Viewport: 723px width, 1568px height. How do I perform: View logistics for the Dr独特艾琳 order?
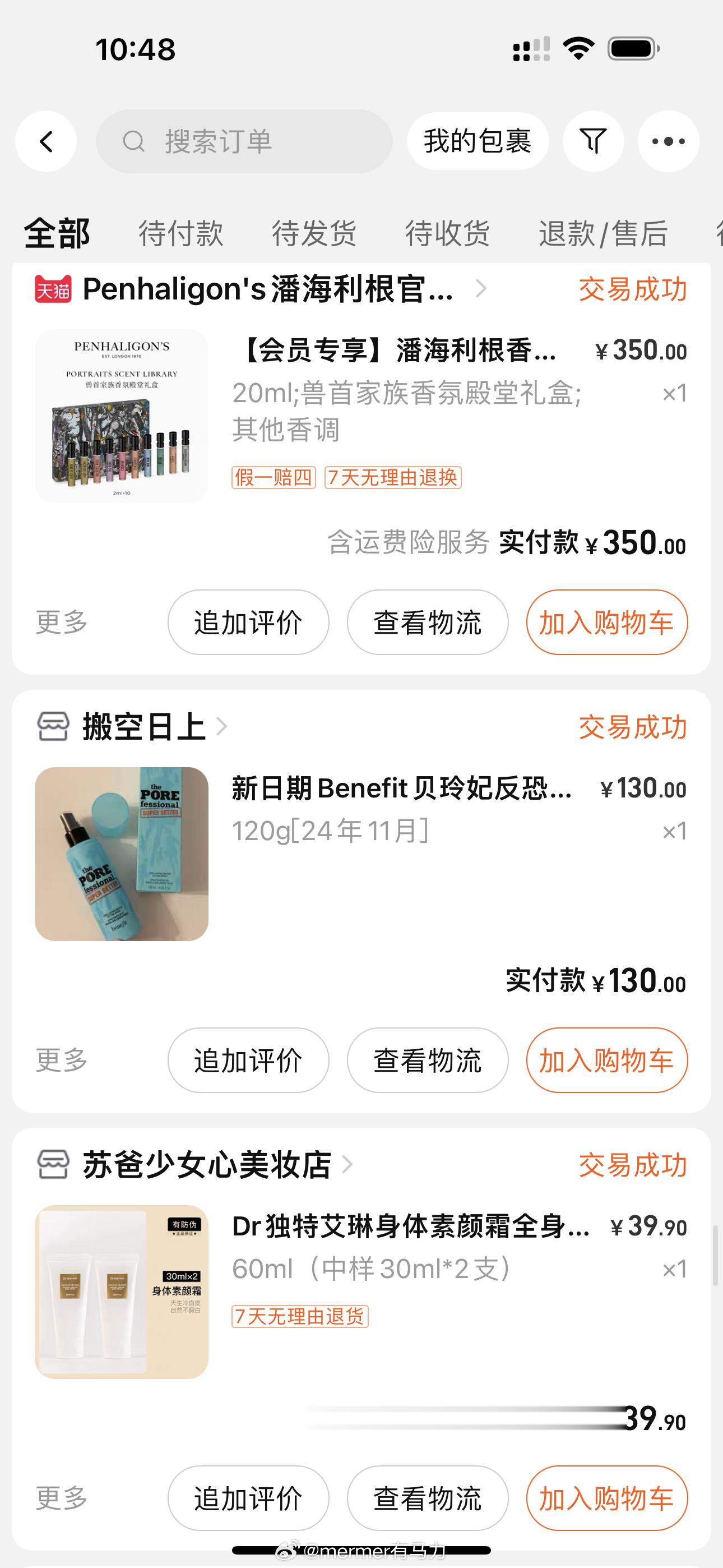click(x=427, y=1498)
